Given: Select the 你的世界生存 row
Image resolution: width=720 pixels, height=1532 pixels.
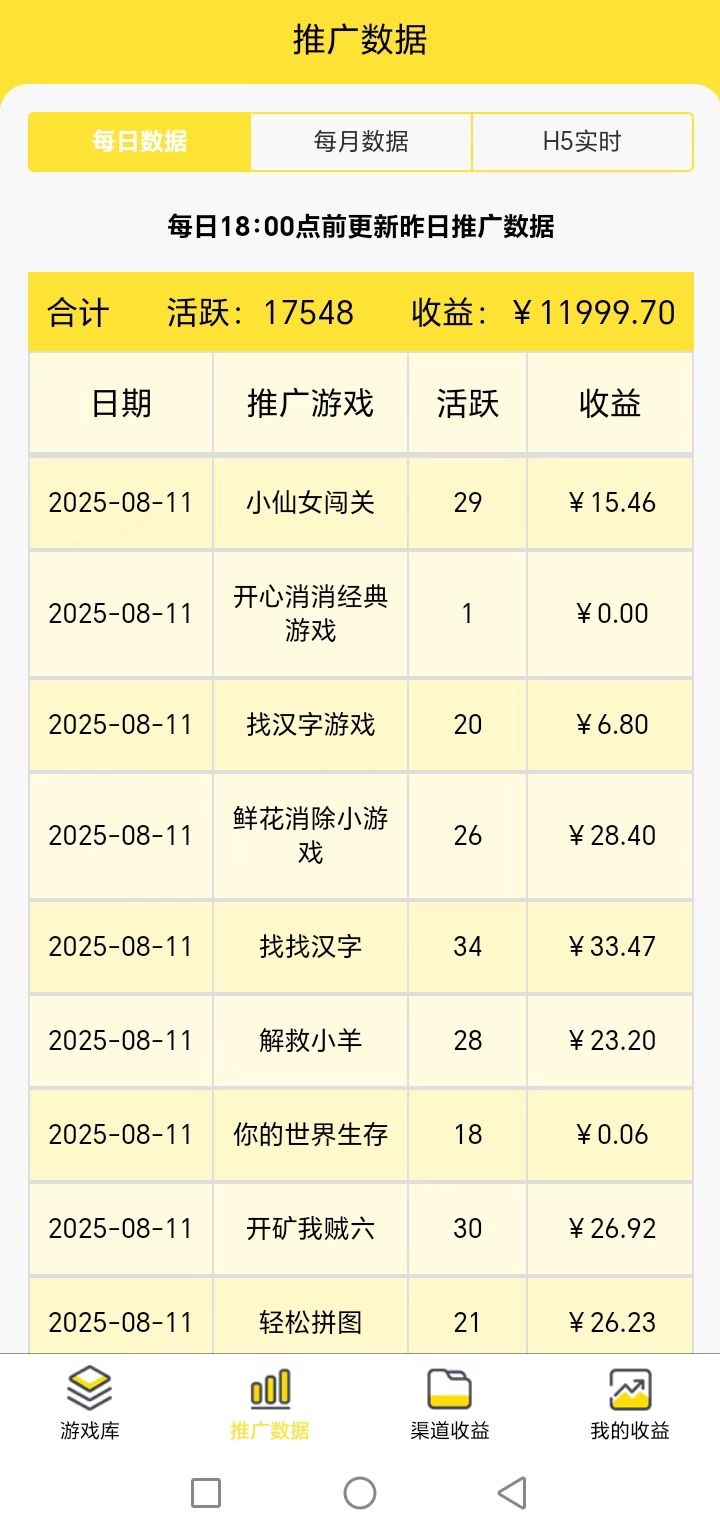Looking at the screenshot, I should 360,1134.
